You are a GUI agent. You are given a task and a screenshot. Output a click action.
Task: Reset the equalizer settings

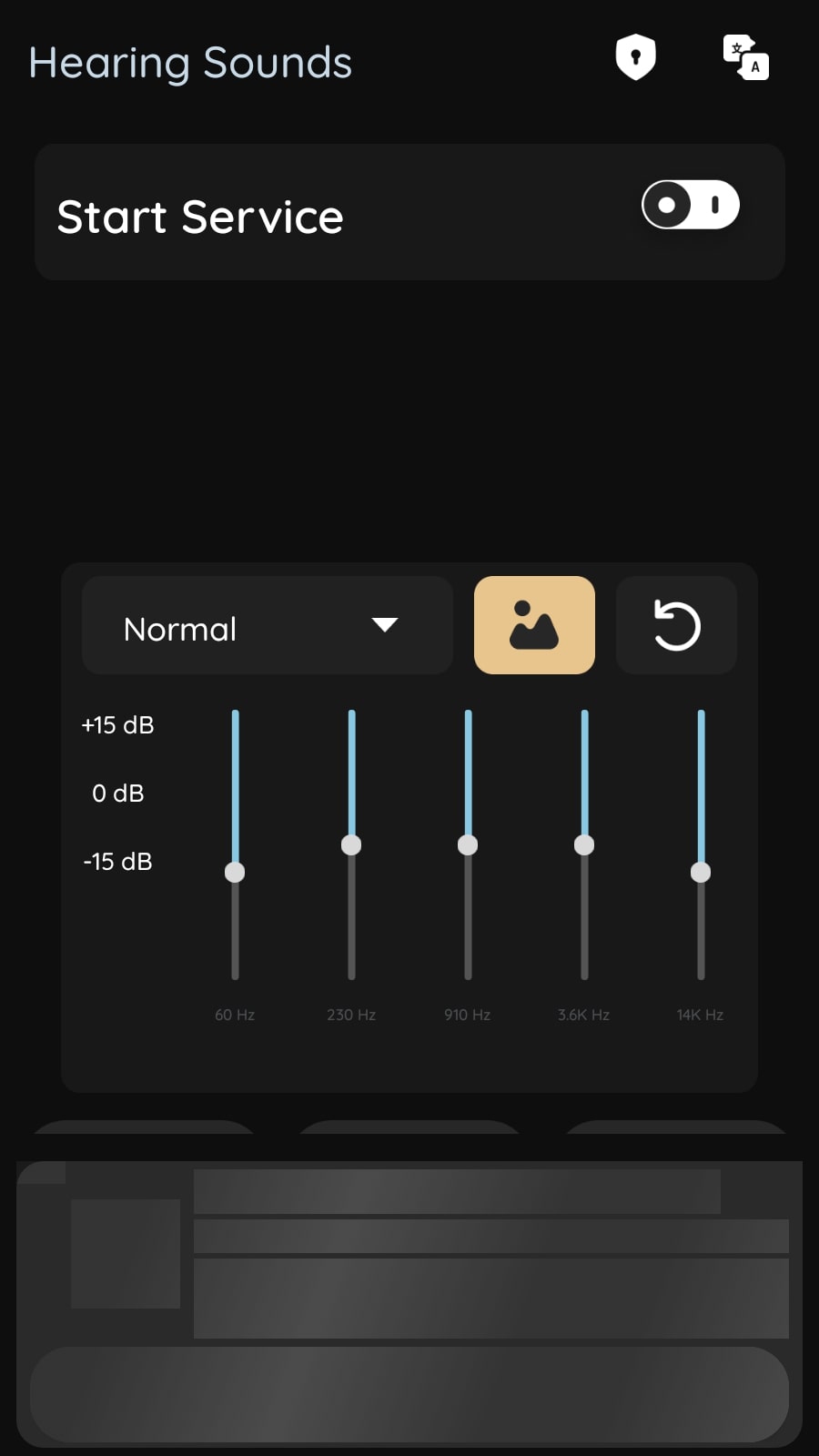[676, 625]
